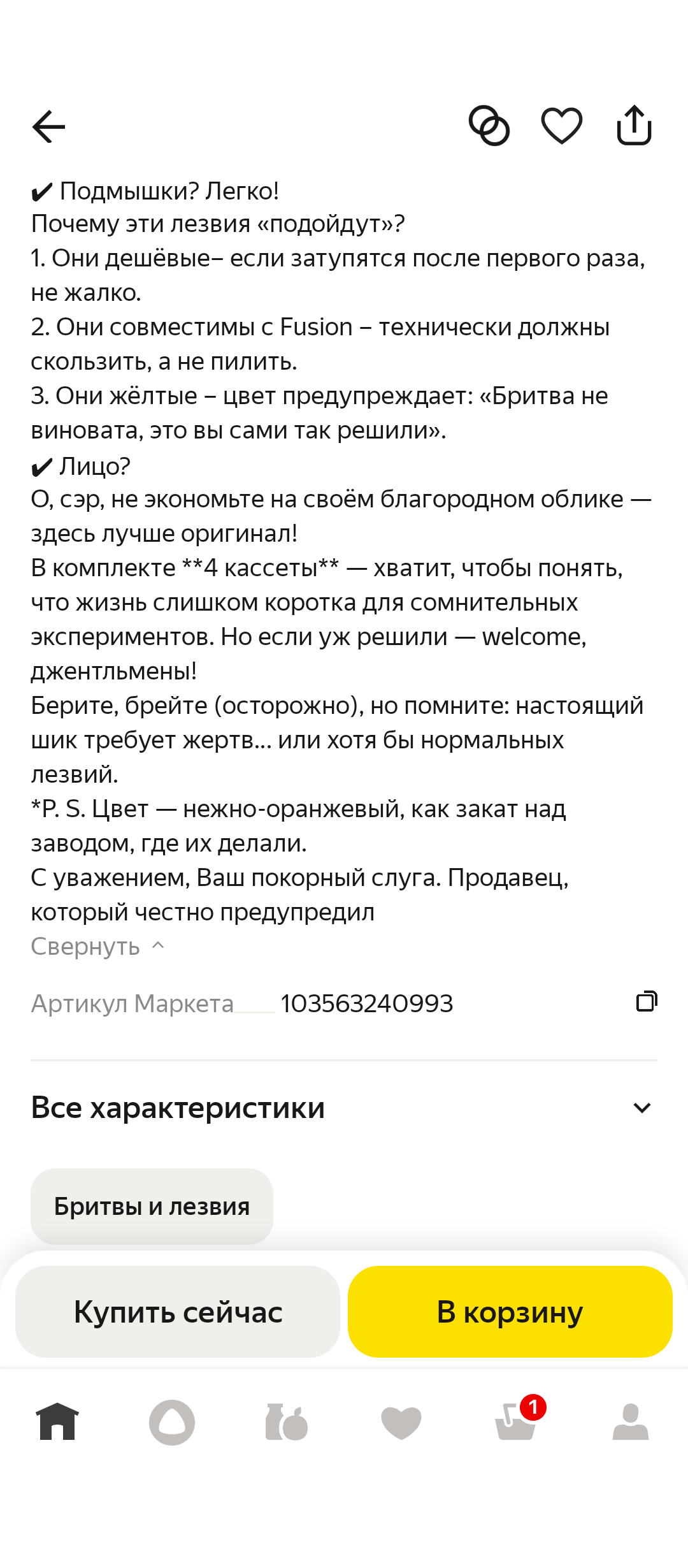The width and height of the screenshot is (688, 1568).
Task: Open the Бритвы и лезвия category chip
Action: pyautogui.click(x=152, y=1206)
